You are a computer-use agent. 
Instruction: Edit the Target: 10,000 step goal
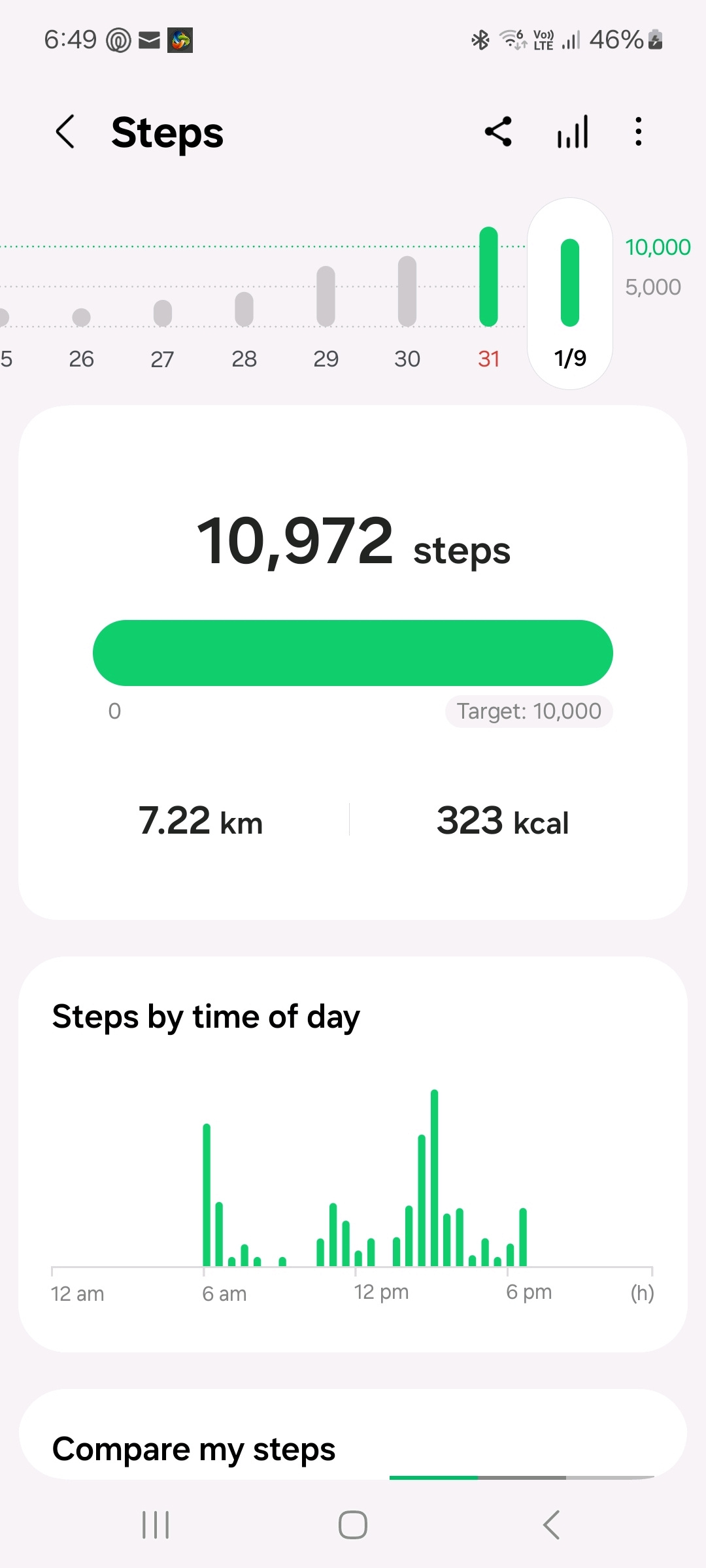coord(529,711)
